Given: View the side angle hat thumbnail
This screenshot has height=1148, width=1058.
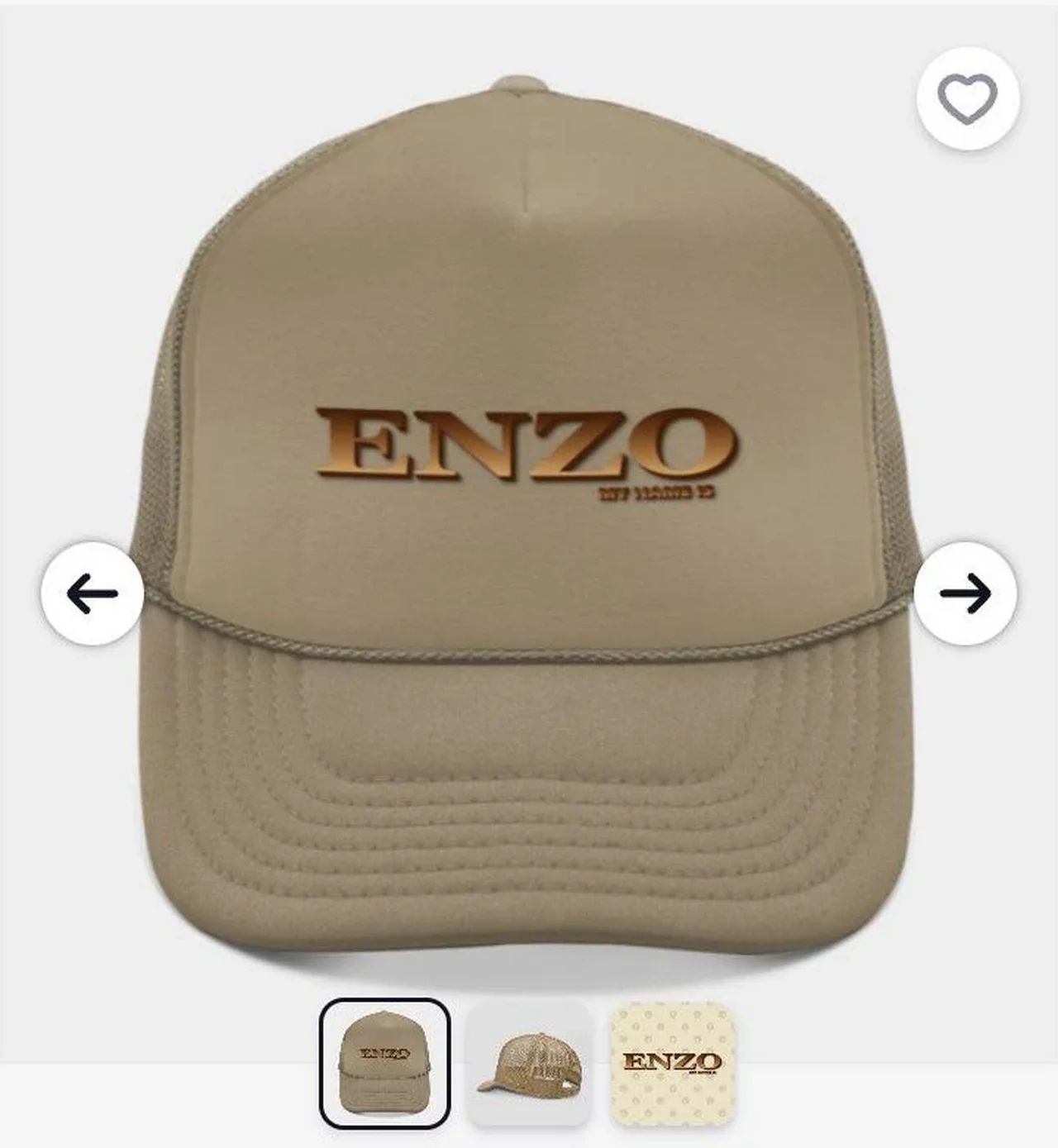Looking at the screenshot, I should point(529,1063).
